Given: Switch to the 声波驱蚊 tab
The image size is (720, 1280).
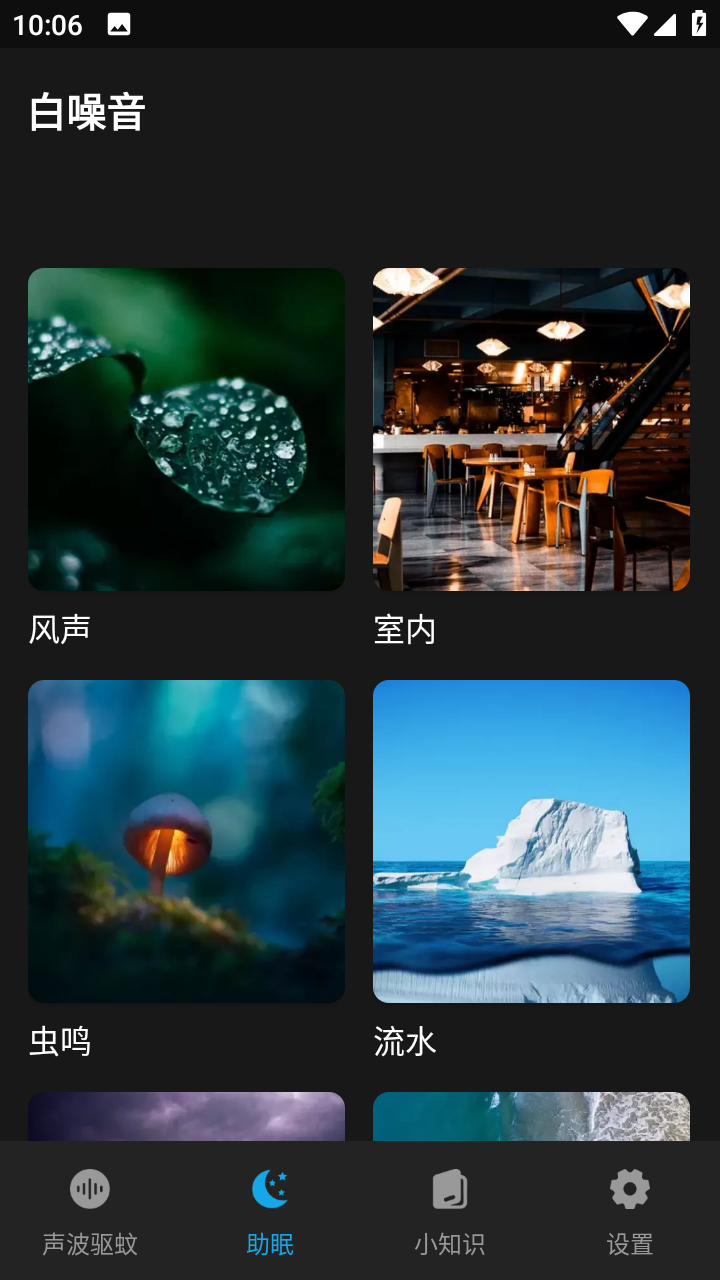Looking at the screenshot, I should (x=90, y=1212).
